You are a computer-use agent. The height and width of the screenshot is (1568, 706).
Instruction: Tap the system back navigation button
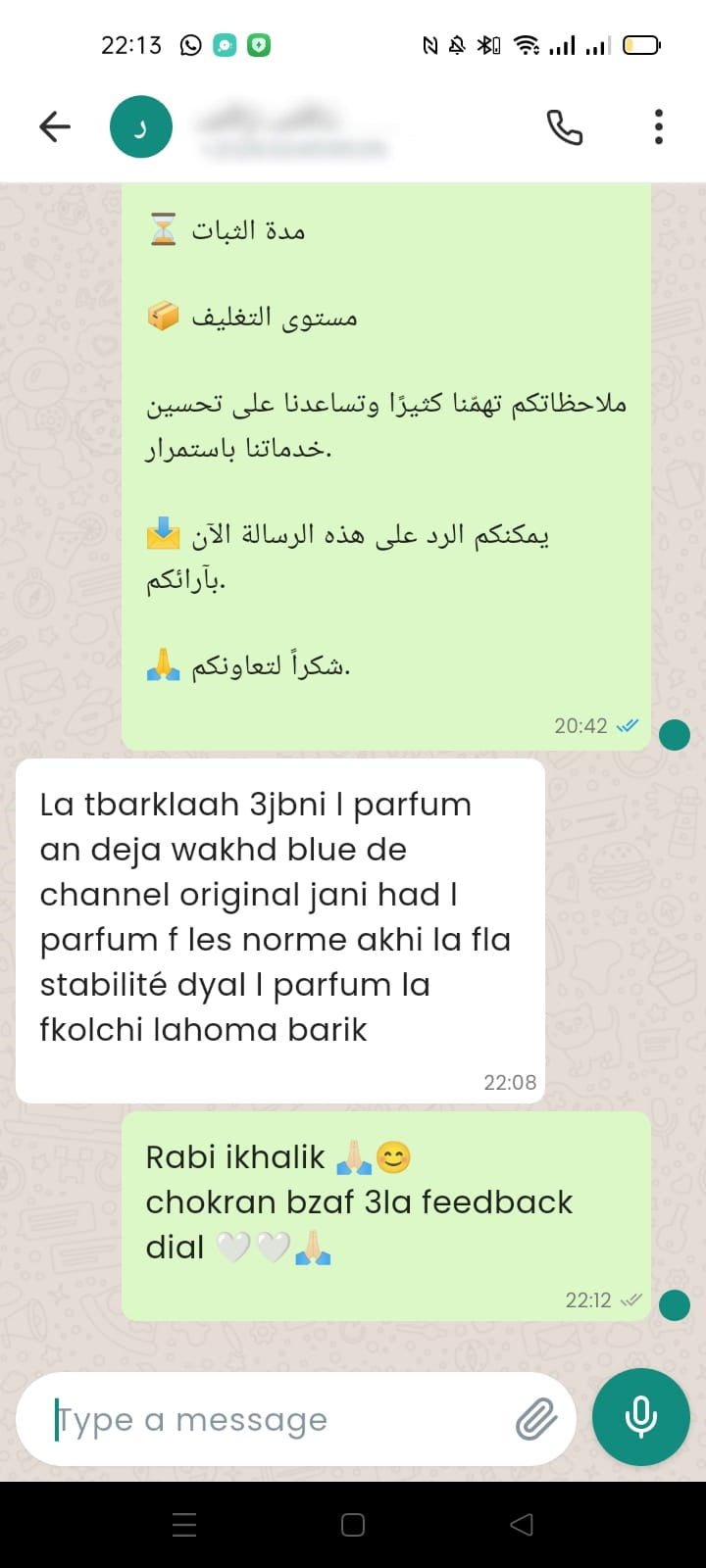pyautogui.click(x=522, y=1524)
